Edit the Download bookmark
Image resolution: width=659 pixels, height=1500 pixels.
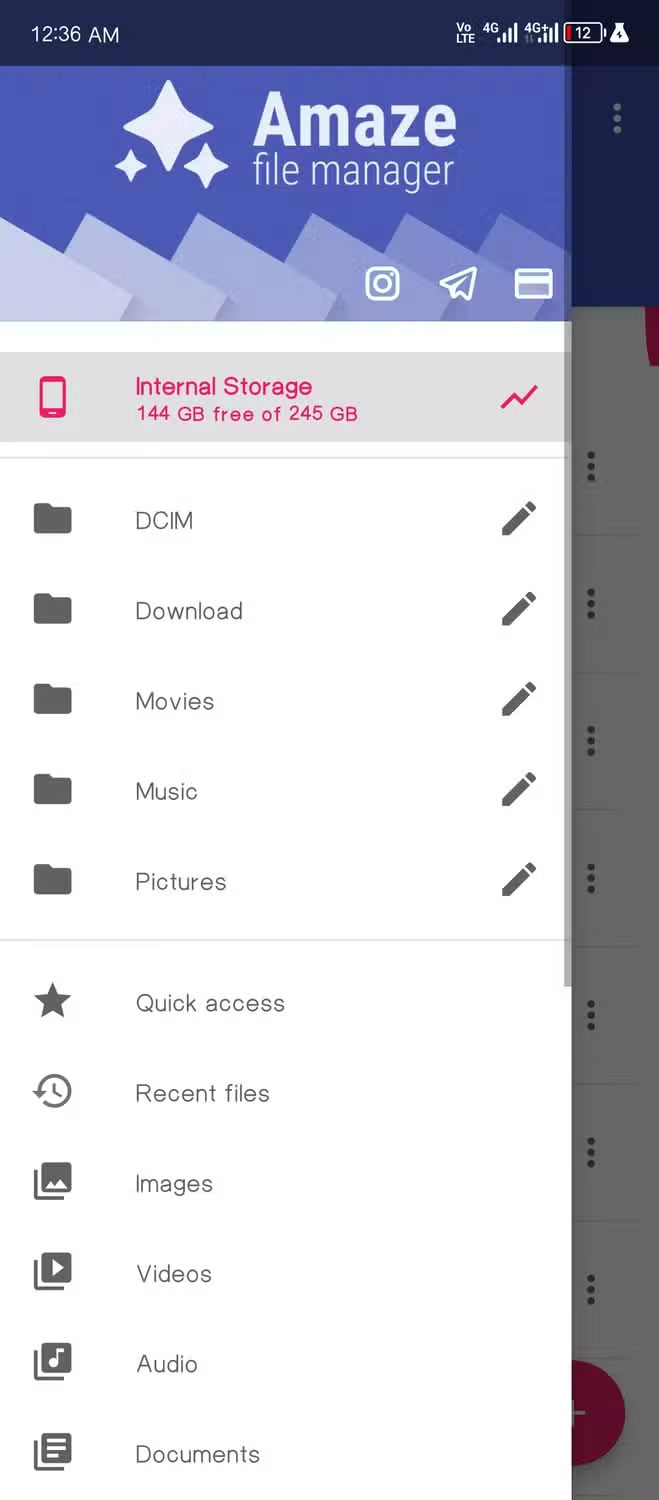tap(519, 609)
